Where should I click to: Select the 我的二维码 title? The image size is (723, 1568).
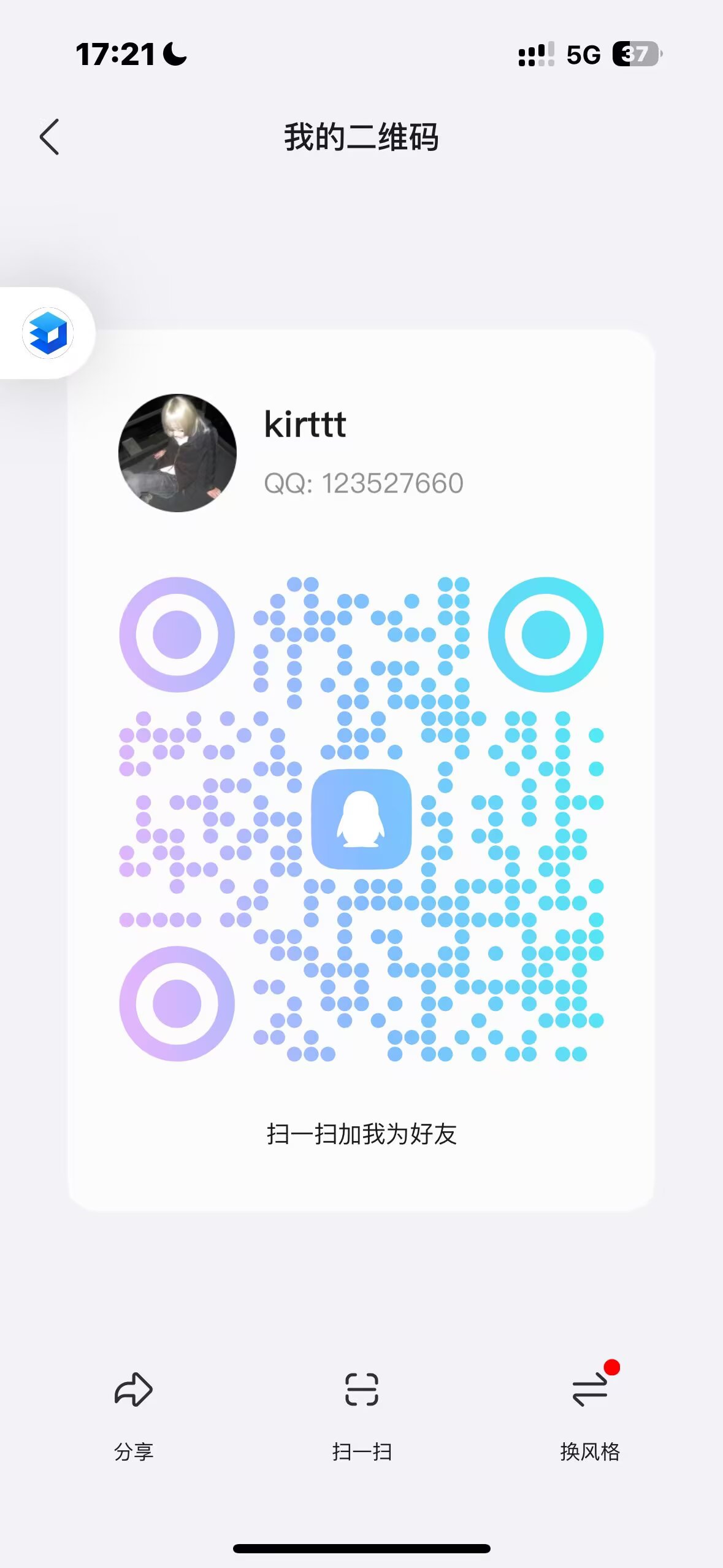361,137
